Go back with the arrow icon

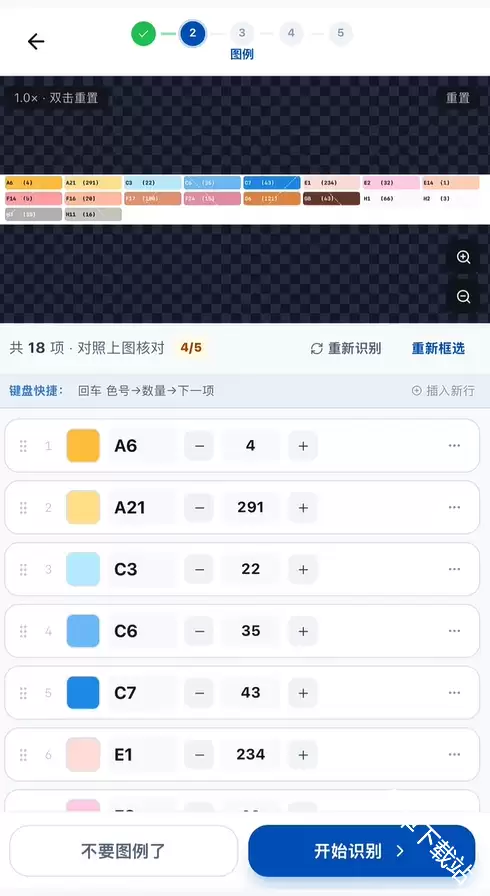(x=36, y=41)
